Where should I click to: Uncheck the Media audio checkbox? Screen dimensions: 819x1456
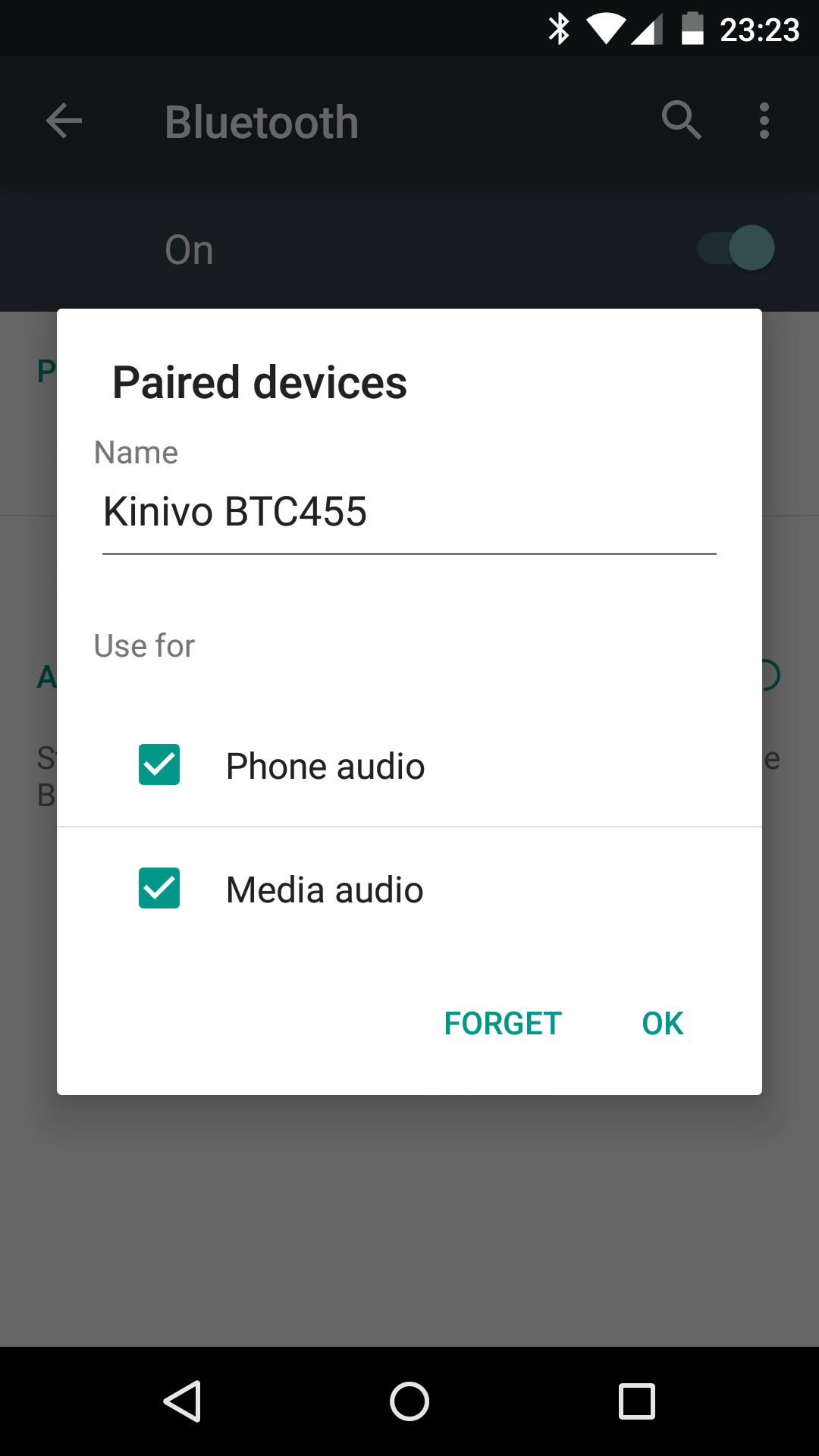click(x=159, y=888)
